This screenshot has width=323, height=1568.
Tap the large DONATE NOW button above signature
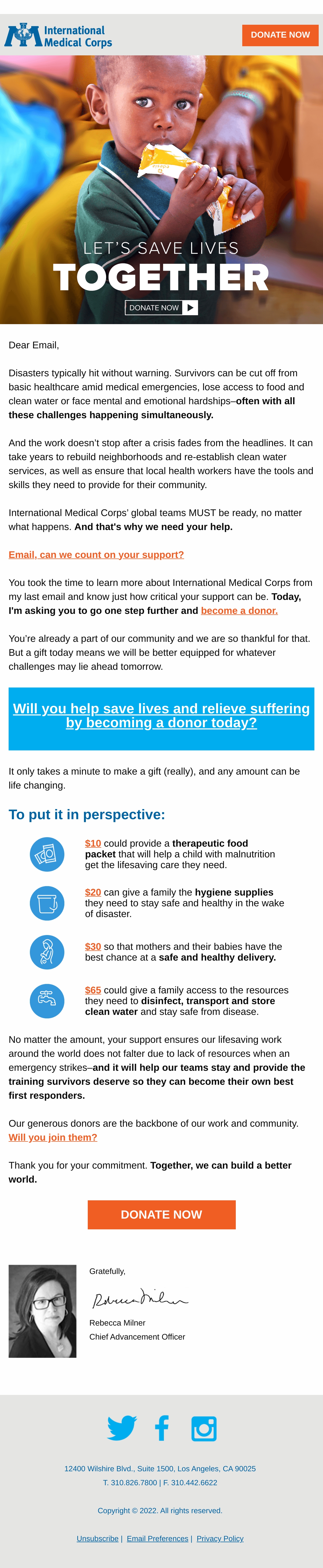[161, 1214]
